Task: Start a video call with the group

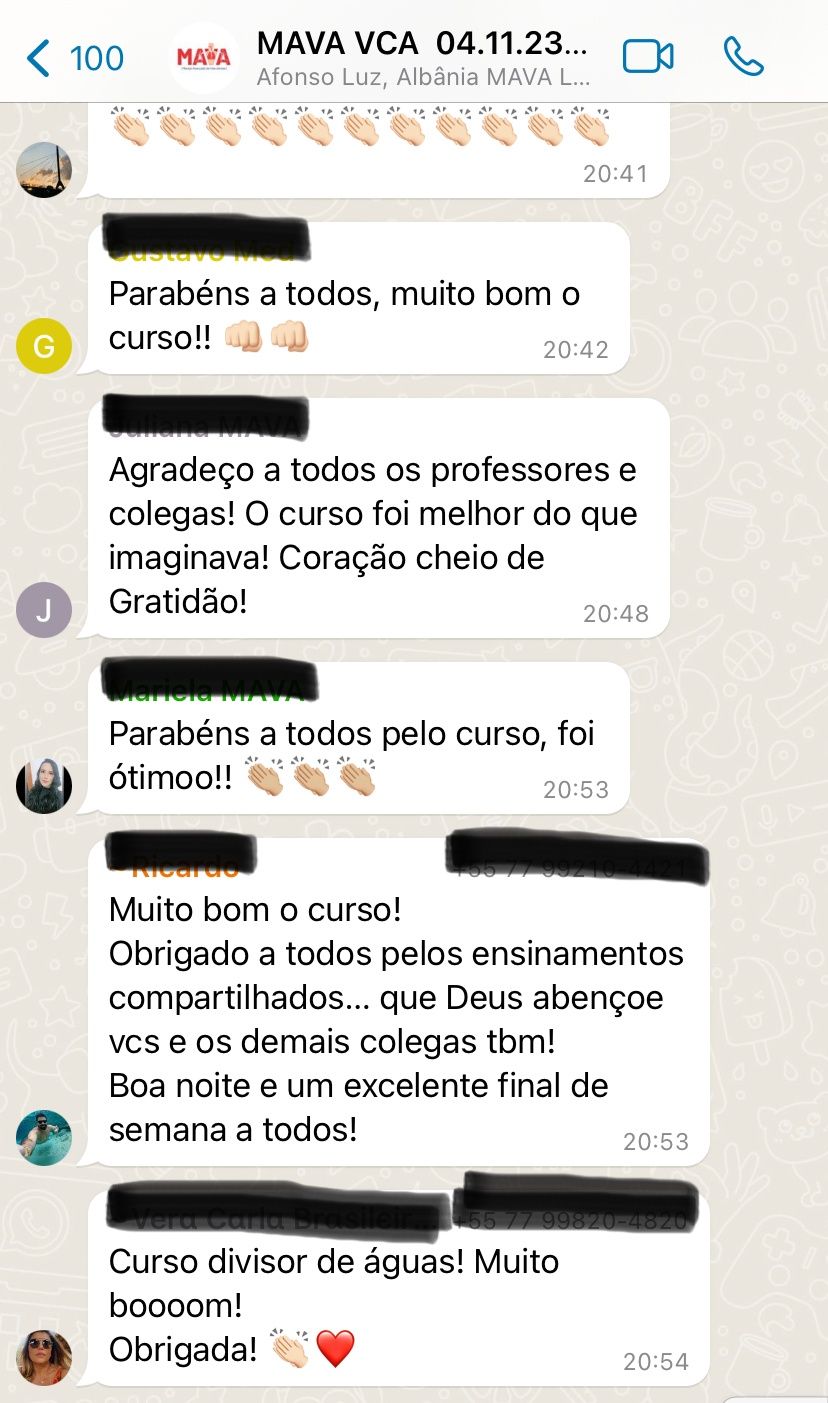Action: point(648,57)
